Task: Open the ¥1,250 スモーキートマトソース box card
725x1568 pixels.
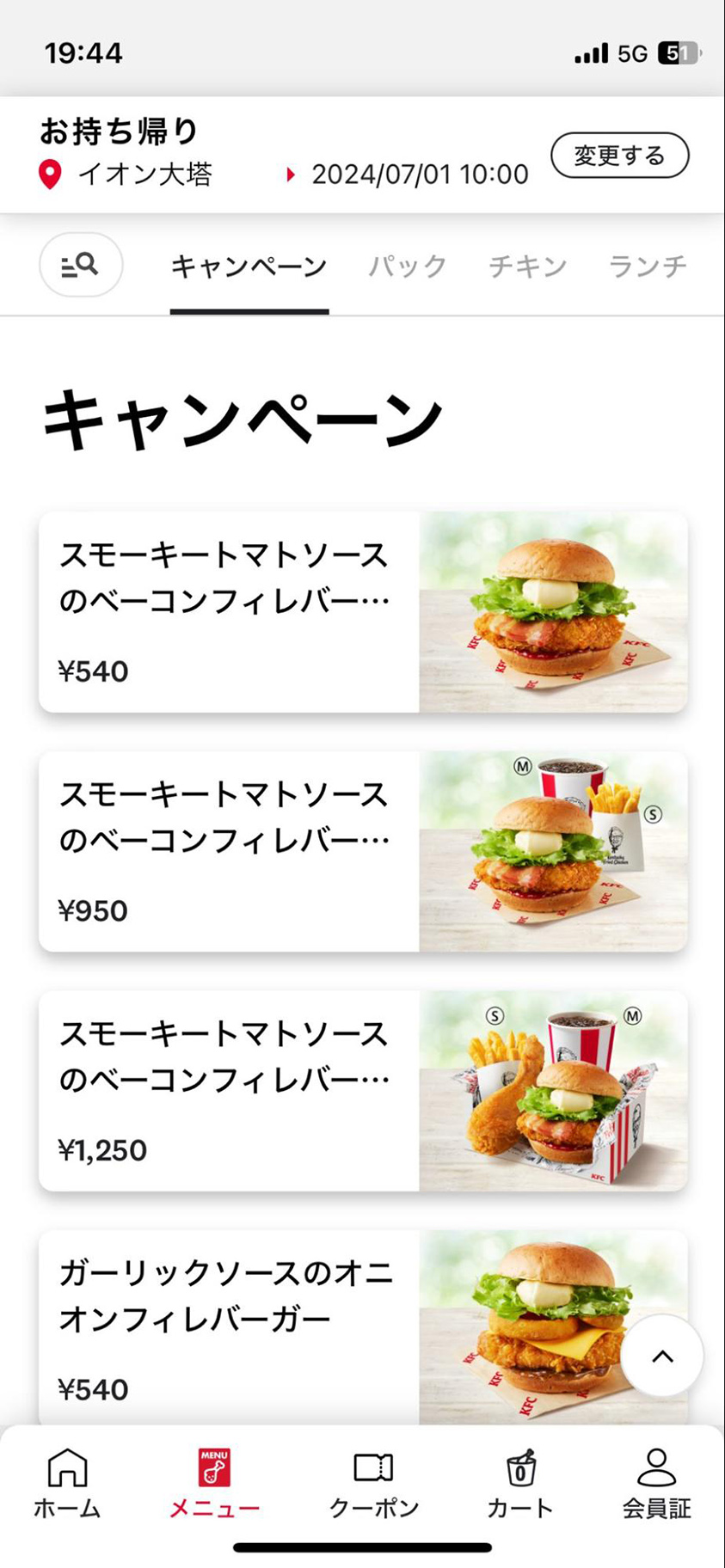Action: click(362, 1090)
